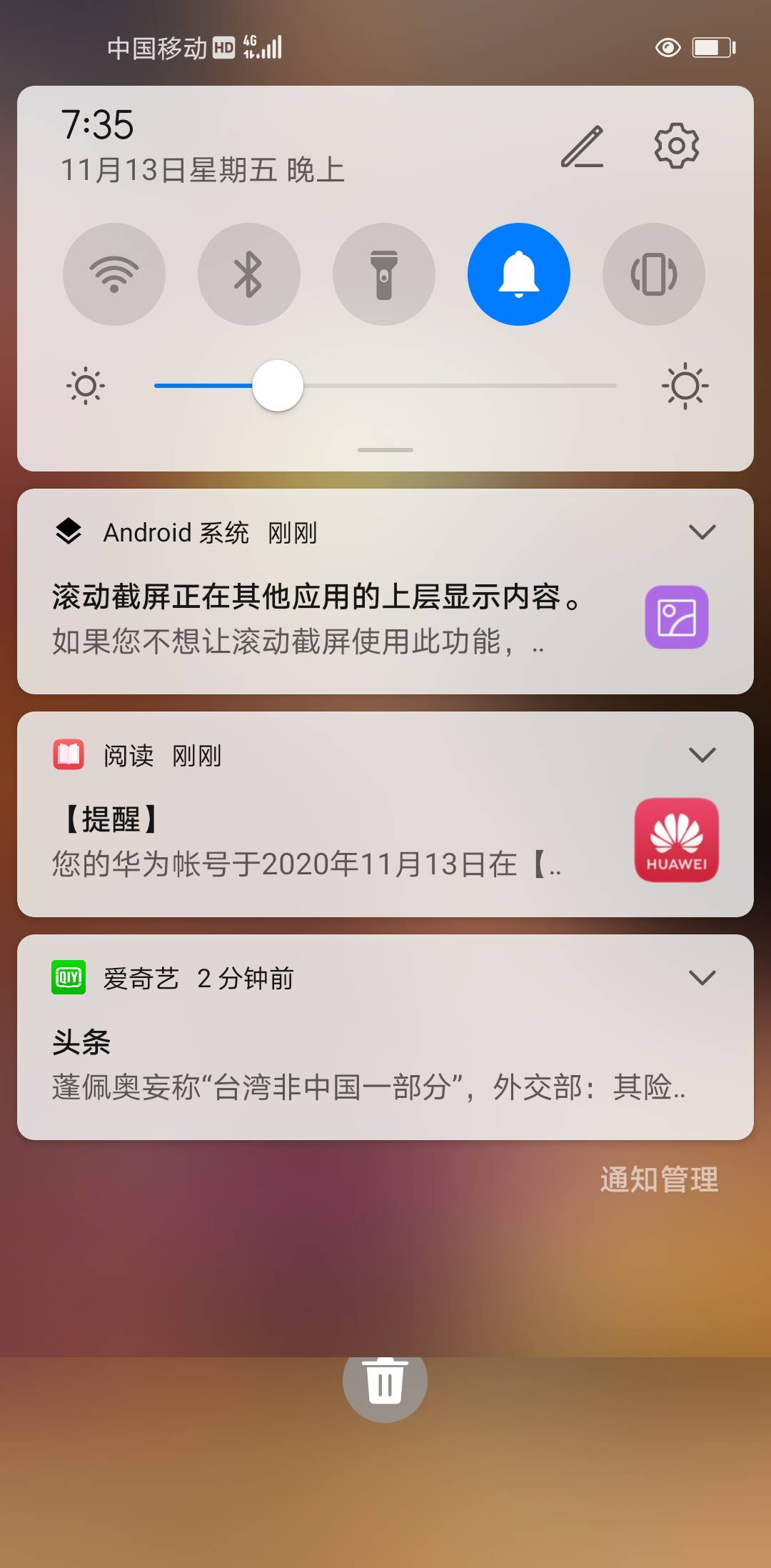Click the Android system layers icon
This screenshot has width=771, height=1568.
click(68, 531)
